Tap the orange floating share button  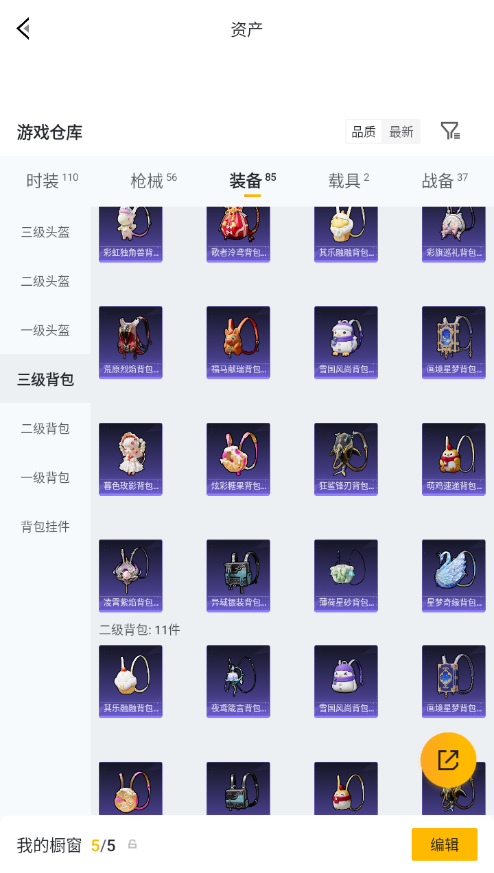[448, 760]
